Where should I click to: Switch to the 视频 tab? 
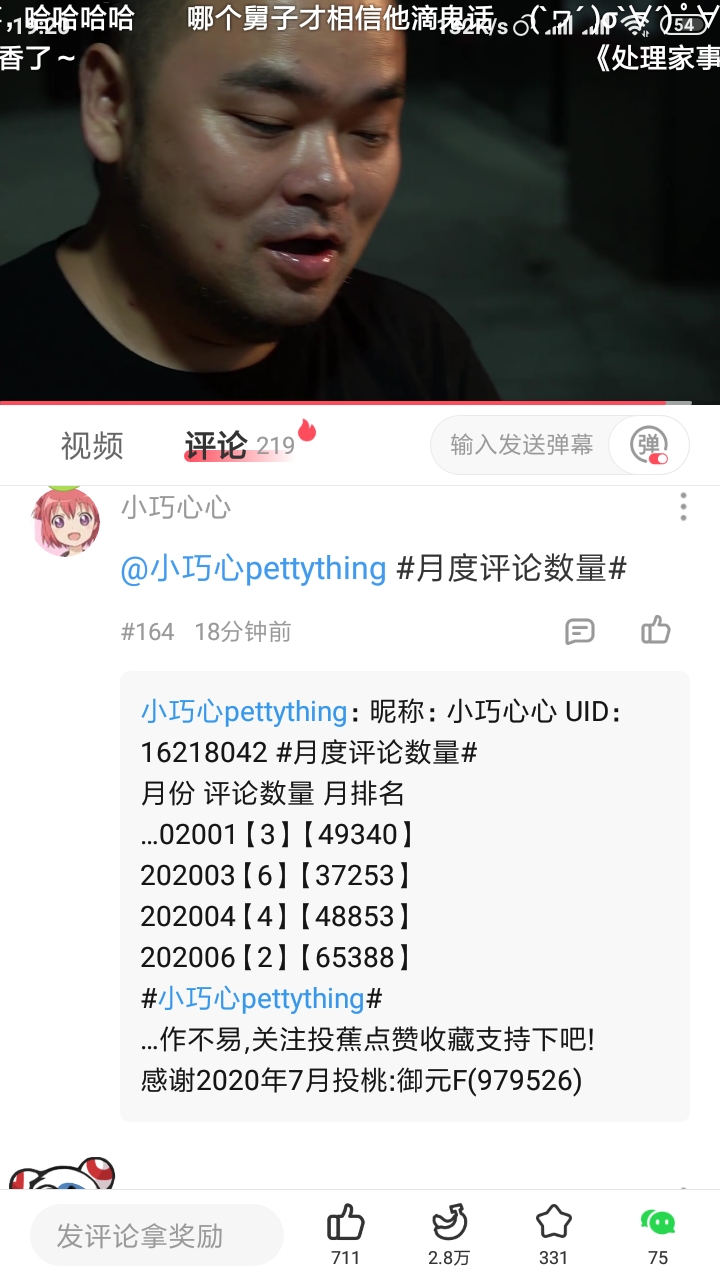[x=92, y=446]
